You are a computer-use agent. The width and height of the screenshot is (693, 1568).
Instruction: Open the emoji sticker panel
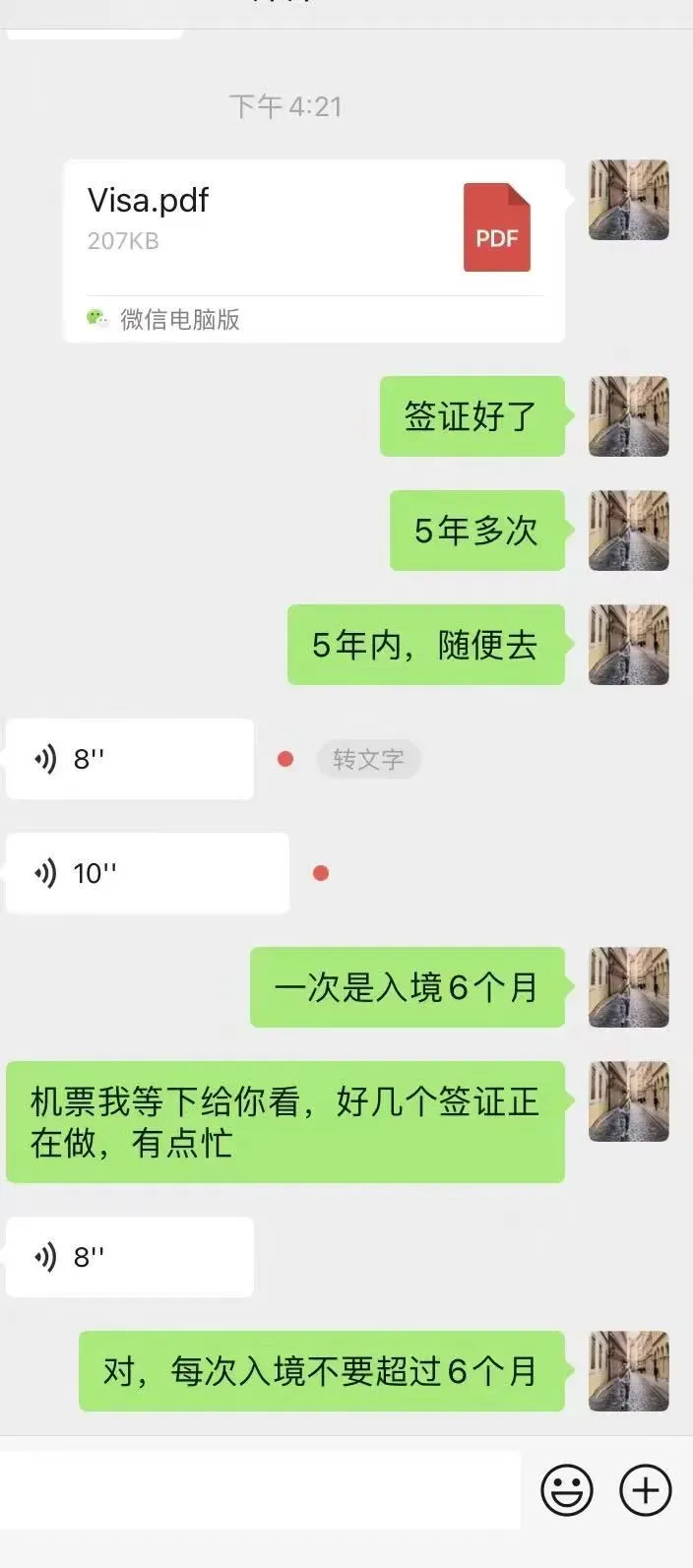[x=567, y=1490]
